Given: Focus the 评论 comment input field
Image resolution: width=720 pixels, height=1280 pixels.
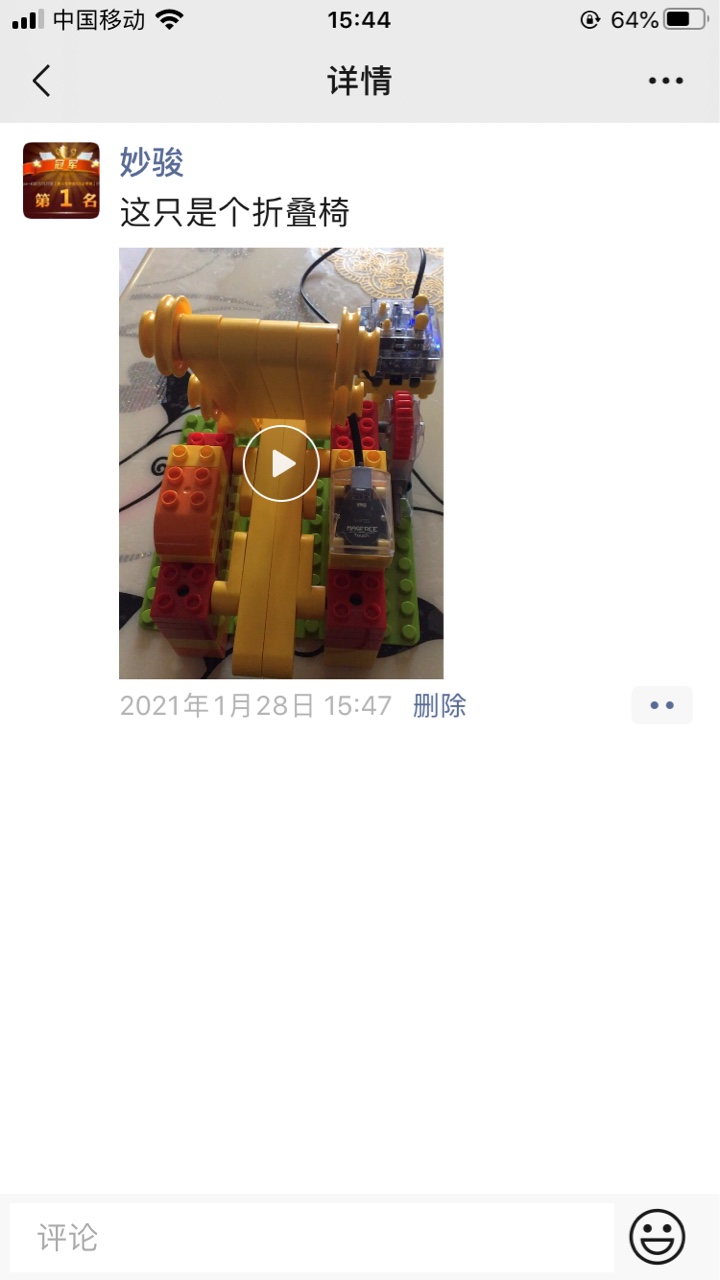Looking at the screenshot, I should 312,1238.
